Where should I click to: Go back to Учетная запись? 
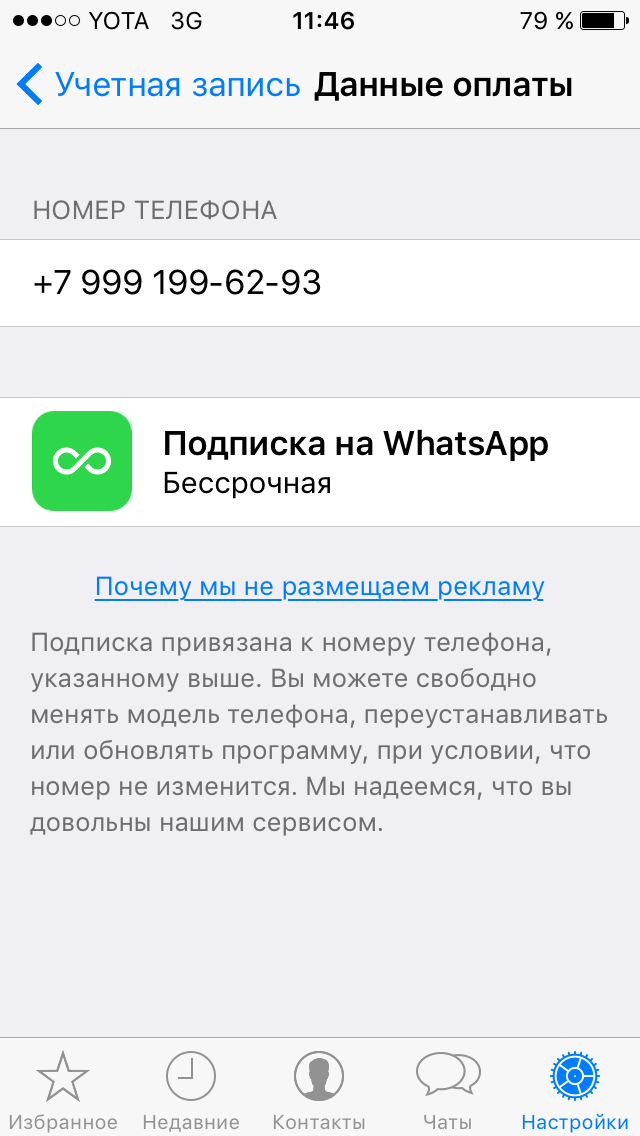[x=160, y=85]
